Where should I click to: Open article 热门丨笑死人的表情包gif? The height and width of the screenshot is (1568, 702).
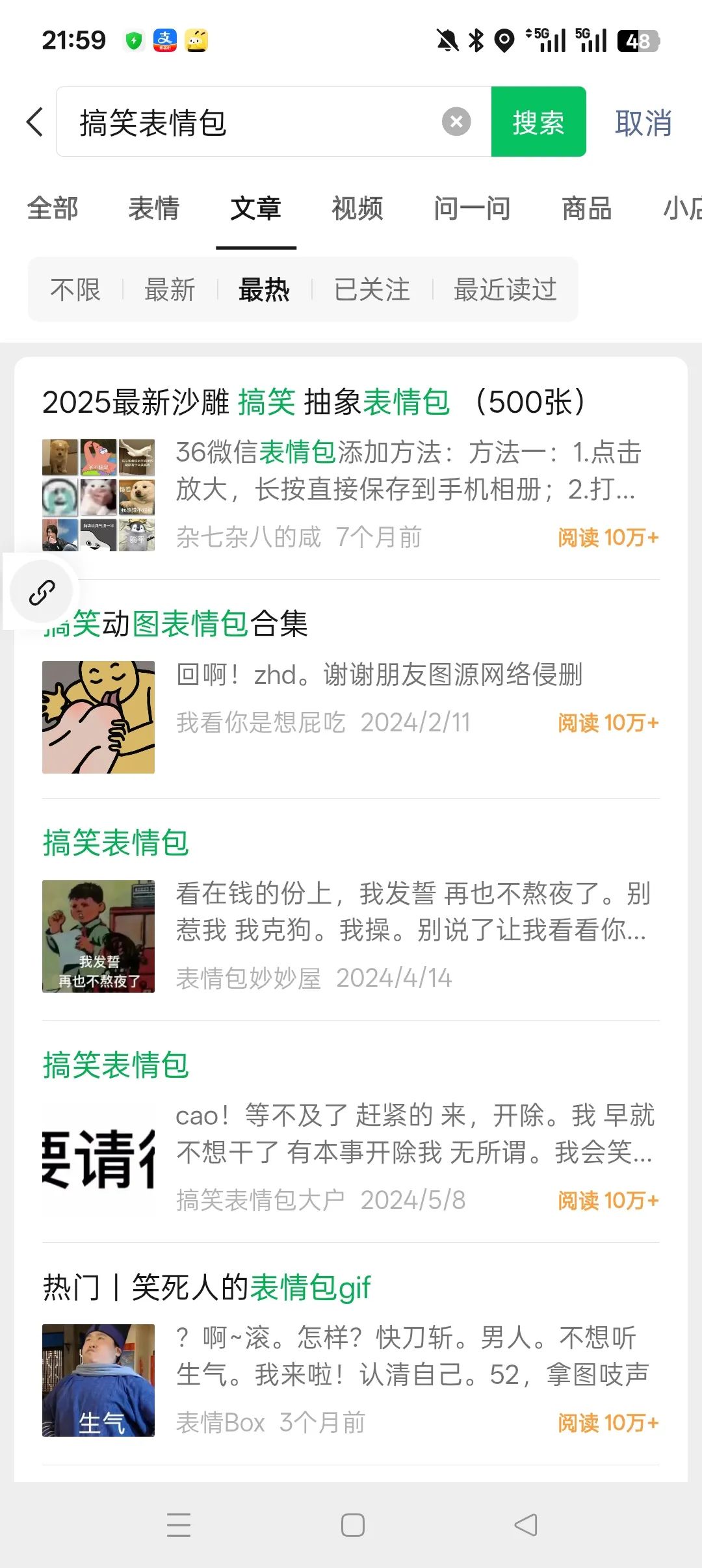(207, 1287)
